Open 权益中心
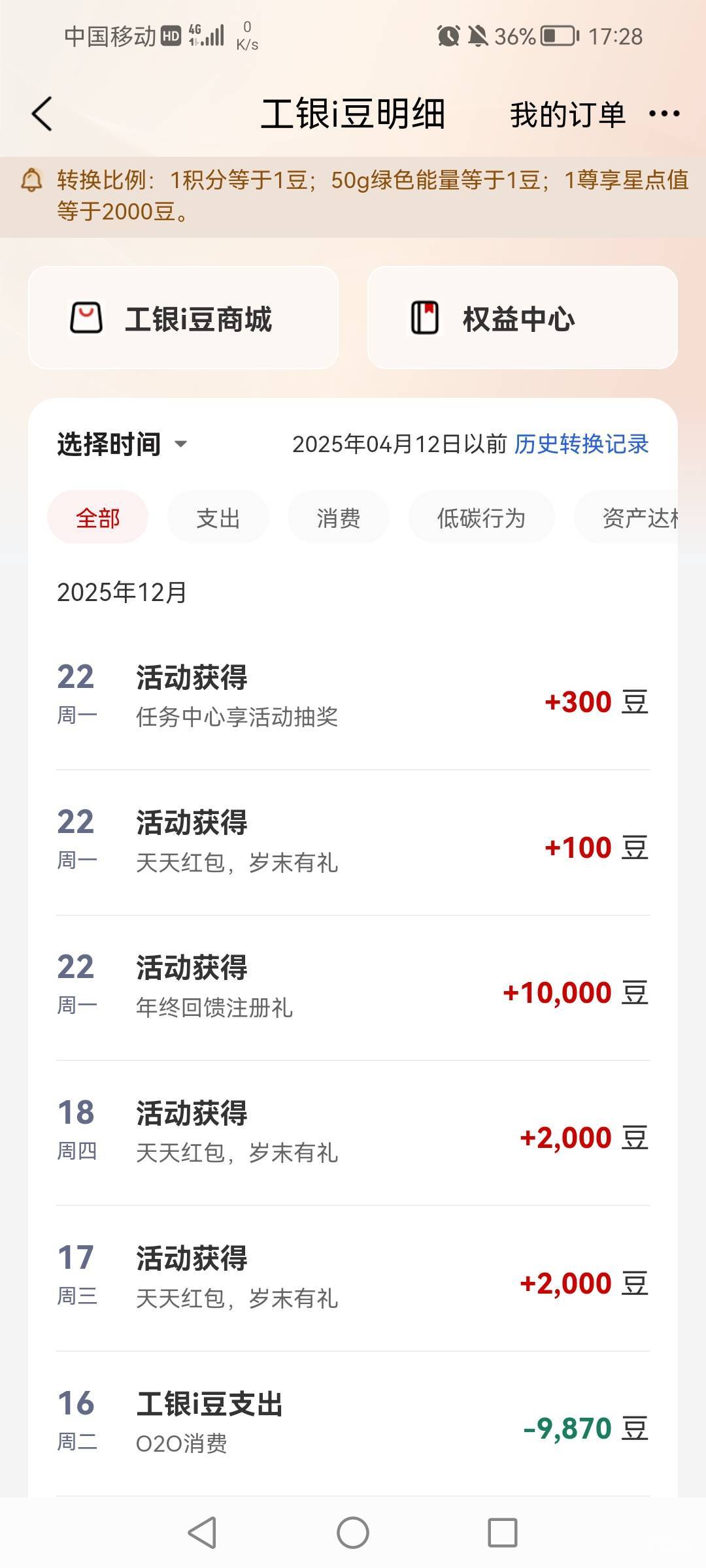The width and height of the screenshot is (706, 1568). [522, 318]
